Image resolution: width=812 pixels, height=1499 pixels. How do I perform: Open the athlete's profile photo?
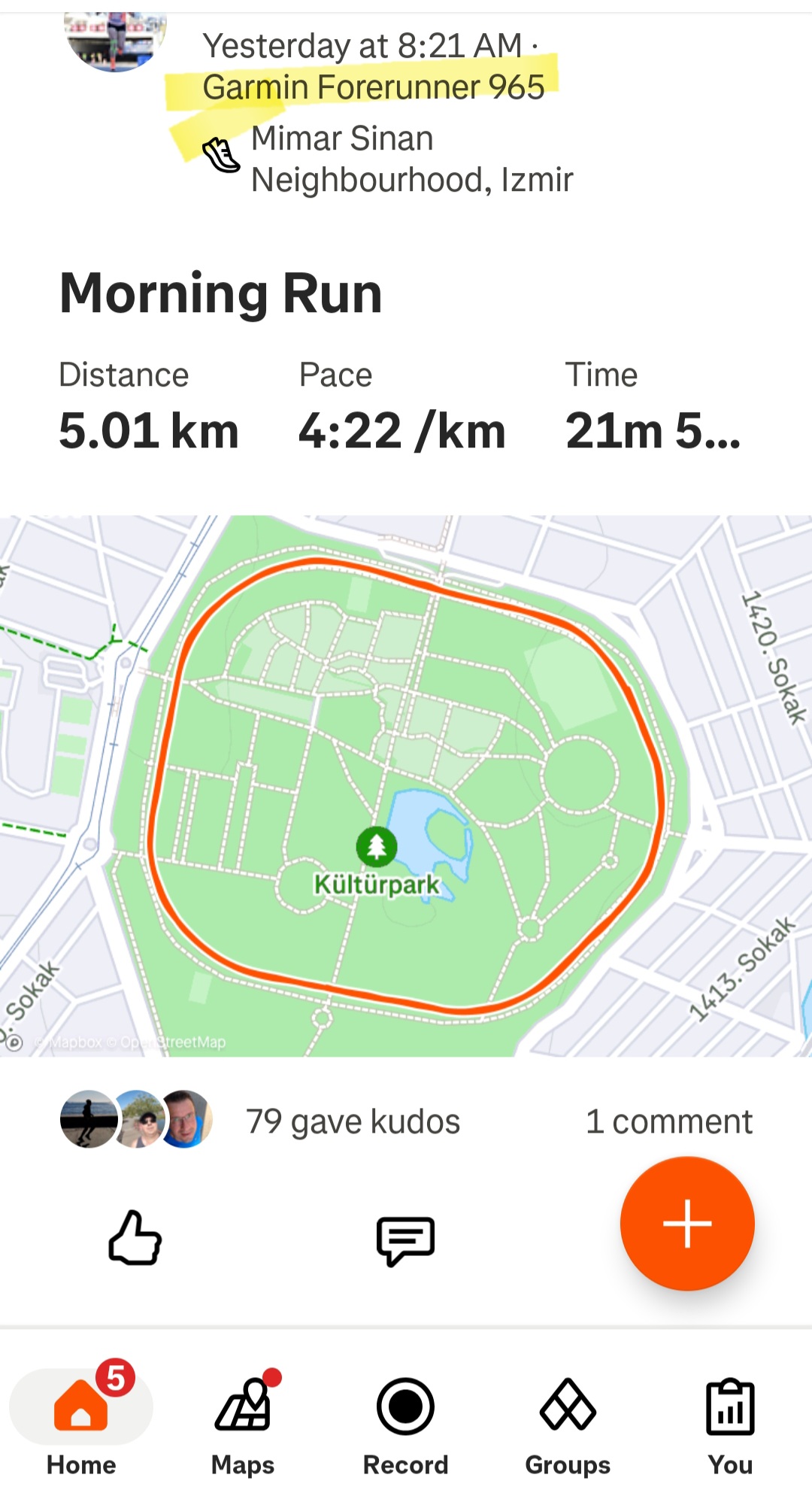coord(116,39)
